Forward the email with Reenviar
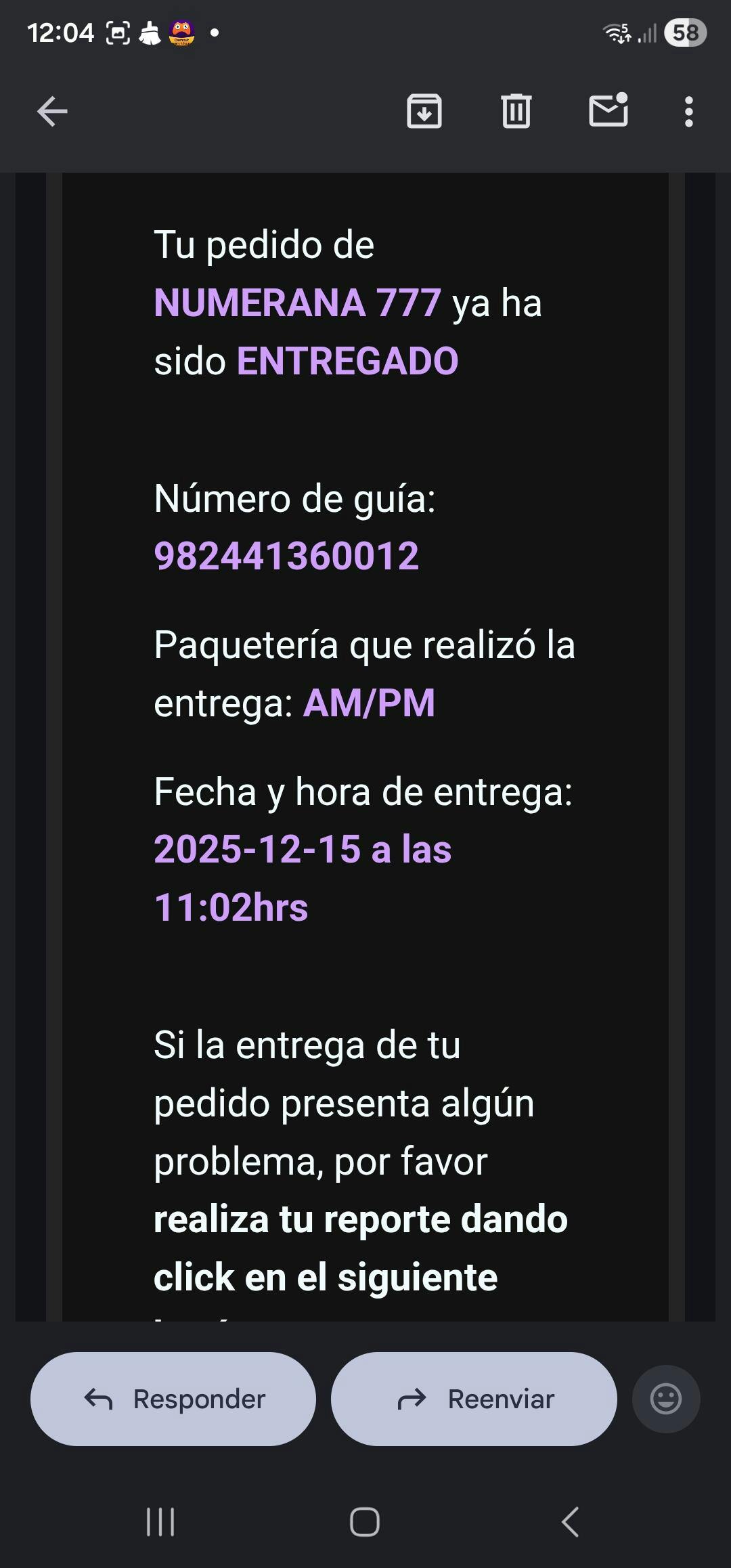The height and width of the screenshot is (1568, 731). click(474, 1399)
